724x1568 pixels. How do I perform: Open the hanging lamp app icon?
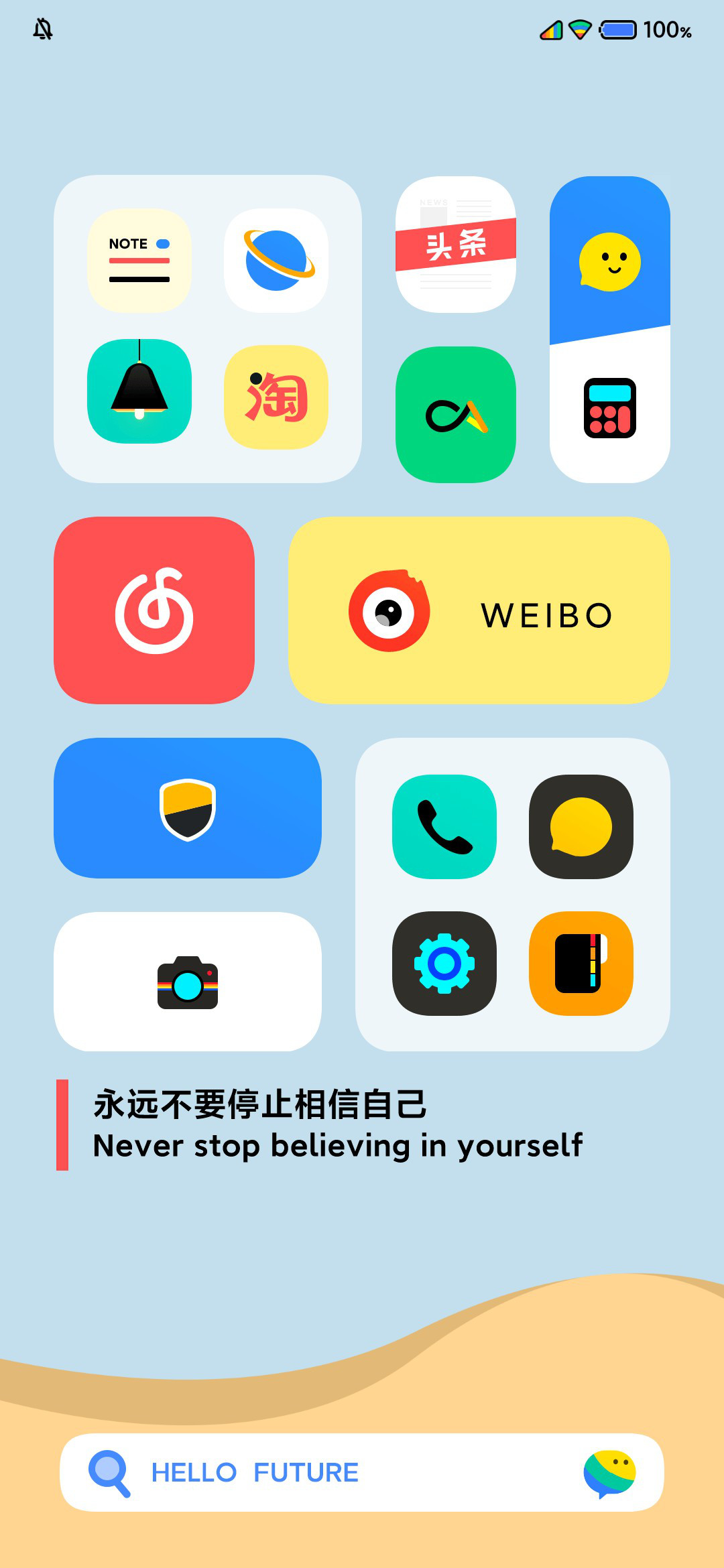tap(139, 391)
